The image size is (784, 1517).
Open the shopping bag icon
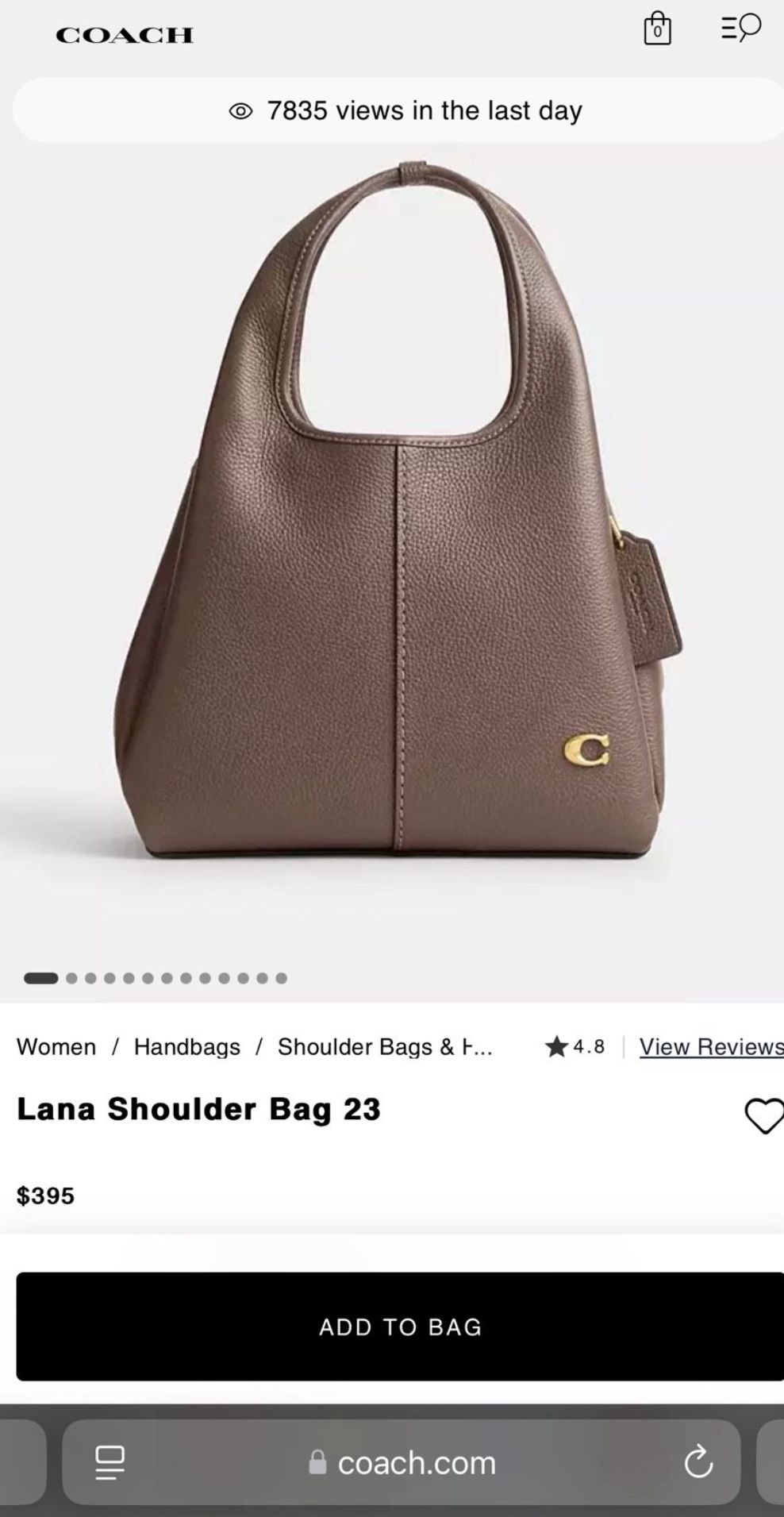pyautogui.click(x=657, y=29)
